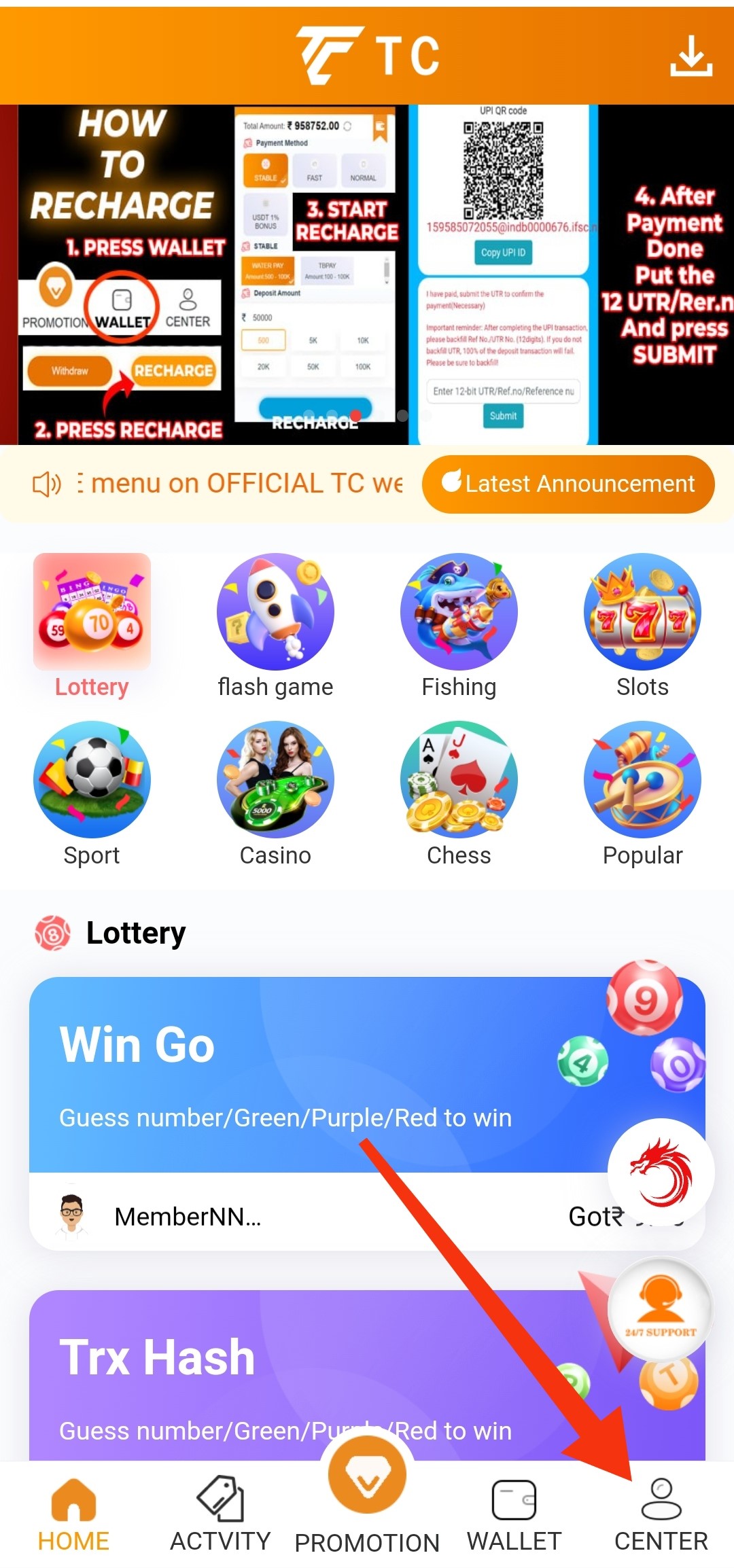Contact 24/7 support
734x1568 pixels.
point(661,1308)
